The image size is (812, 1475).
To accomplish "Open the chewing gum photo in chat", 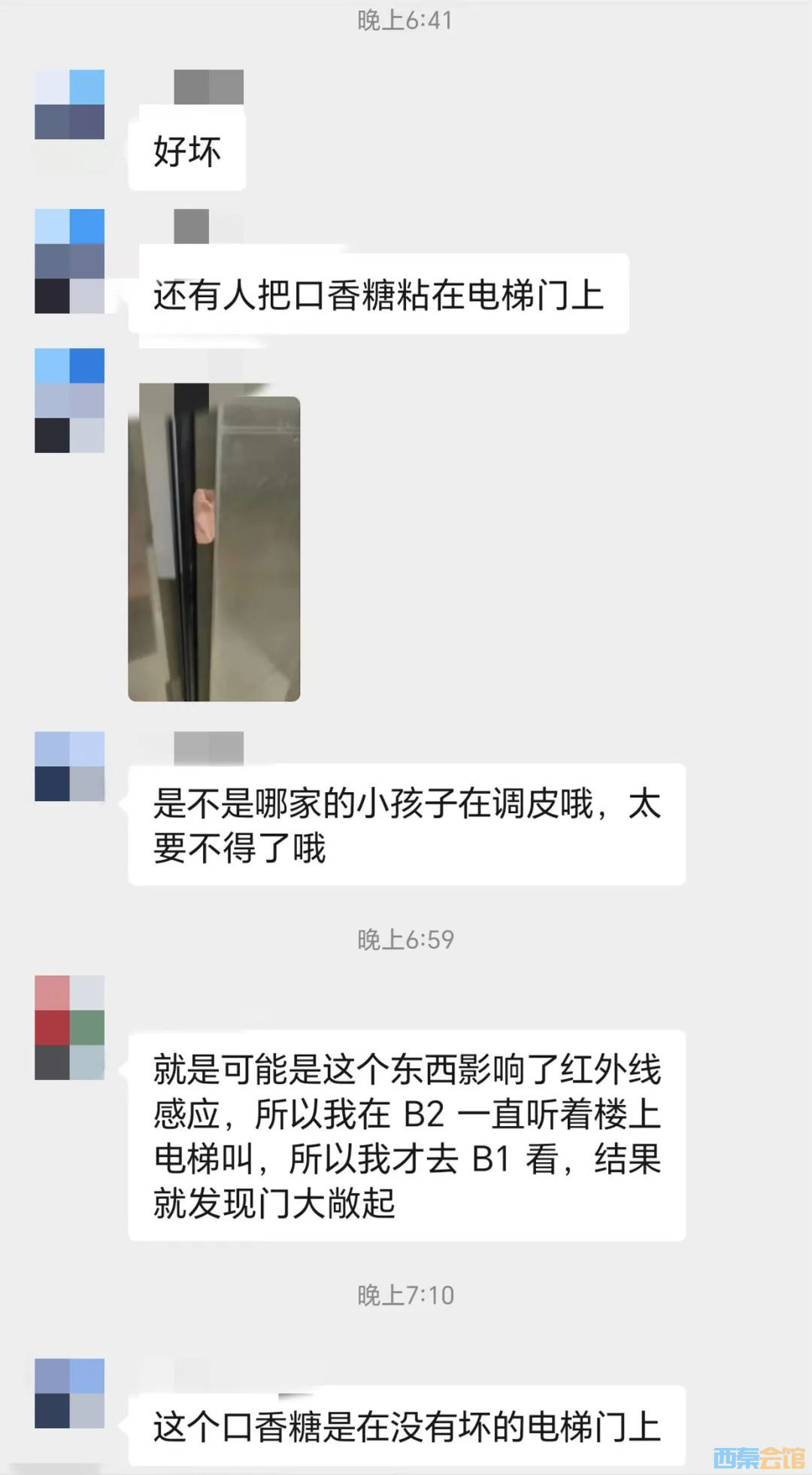I will pyautogui.click(x=214, y=543).
